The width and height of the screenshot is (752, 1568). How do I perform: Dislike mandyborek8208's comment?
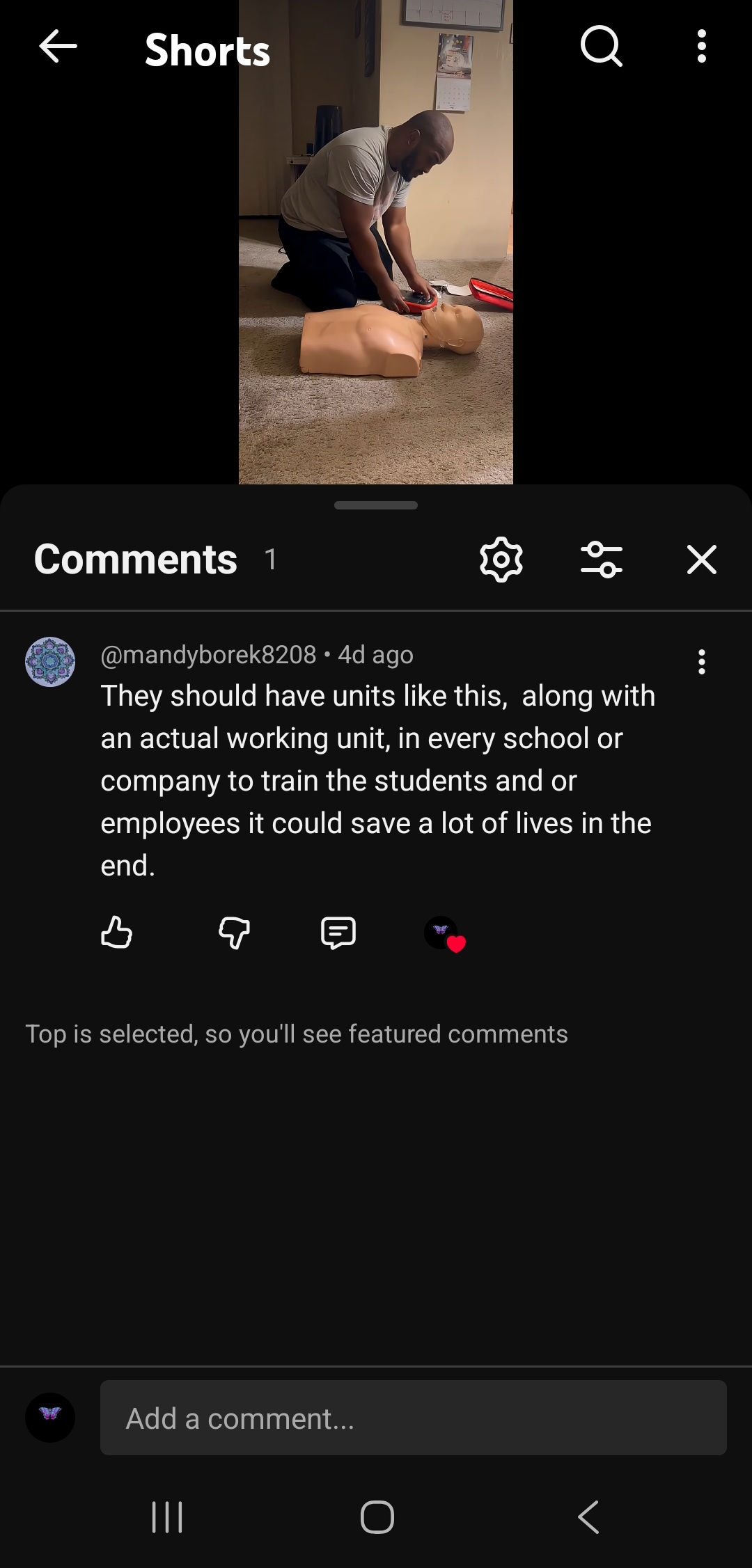234,933
